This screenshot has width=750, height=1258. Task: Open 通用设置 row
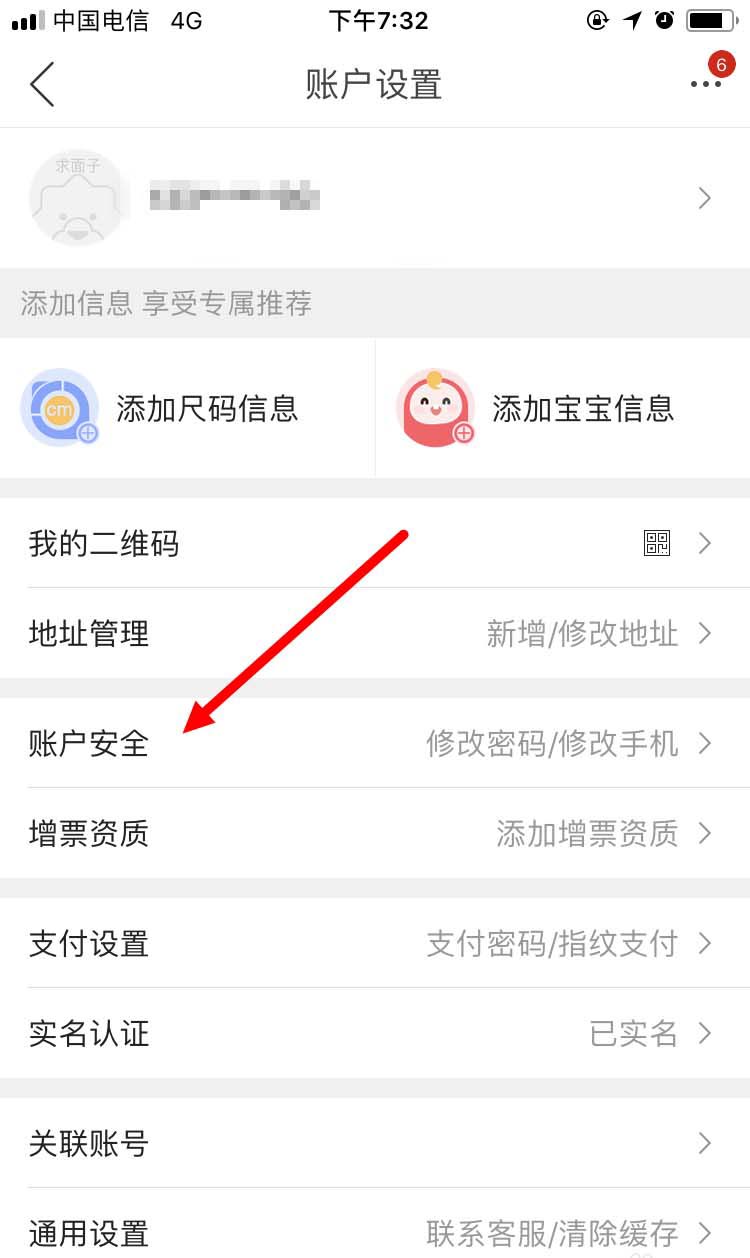tap(375, 1231)
